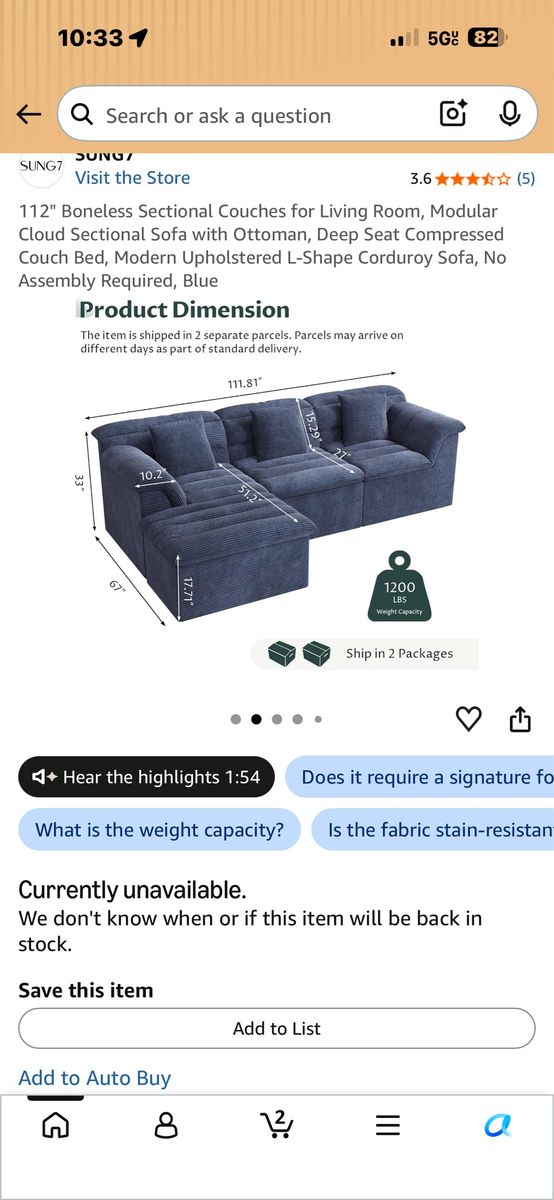The width and height of the screenshot is (554, 1200).
Task: Go to the Home tab
Action: tap(55, 1125)
